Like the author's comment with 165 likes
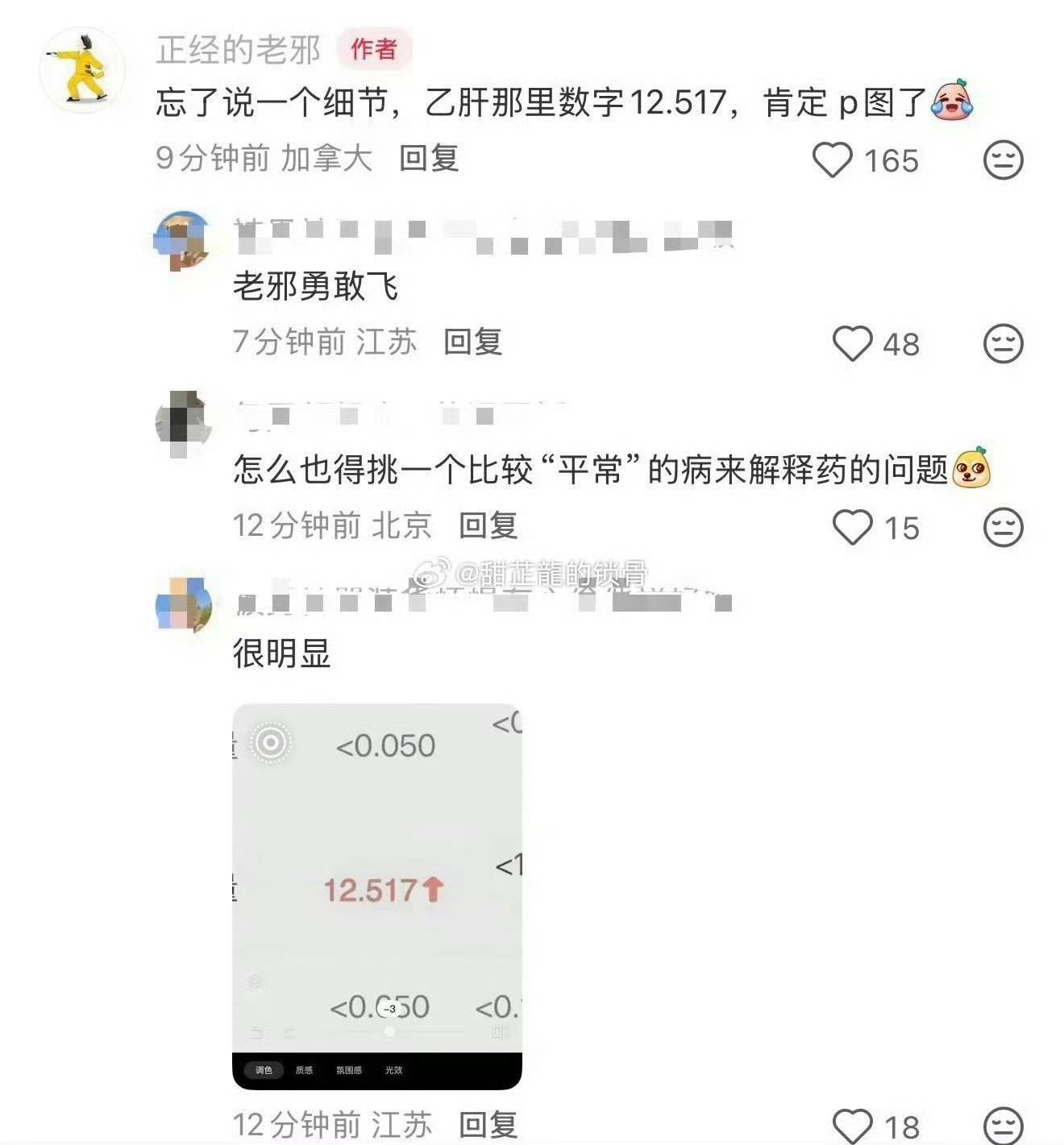The width and height of the screenshot is (1064, 1145). [x=832, y=160]
